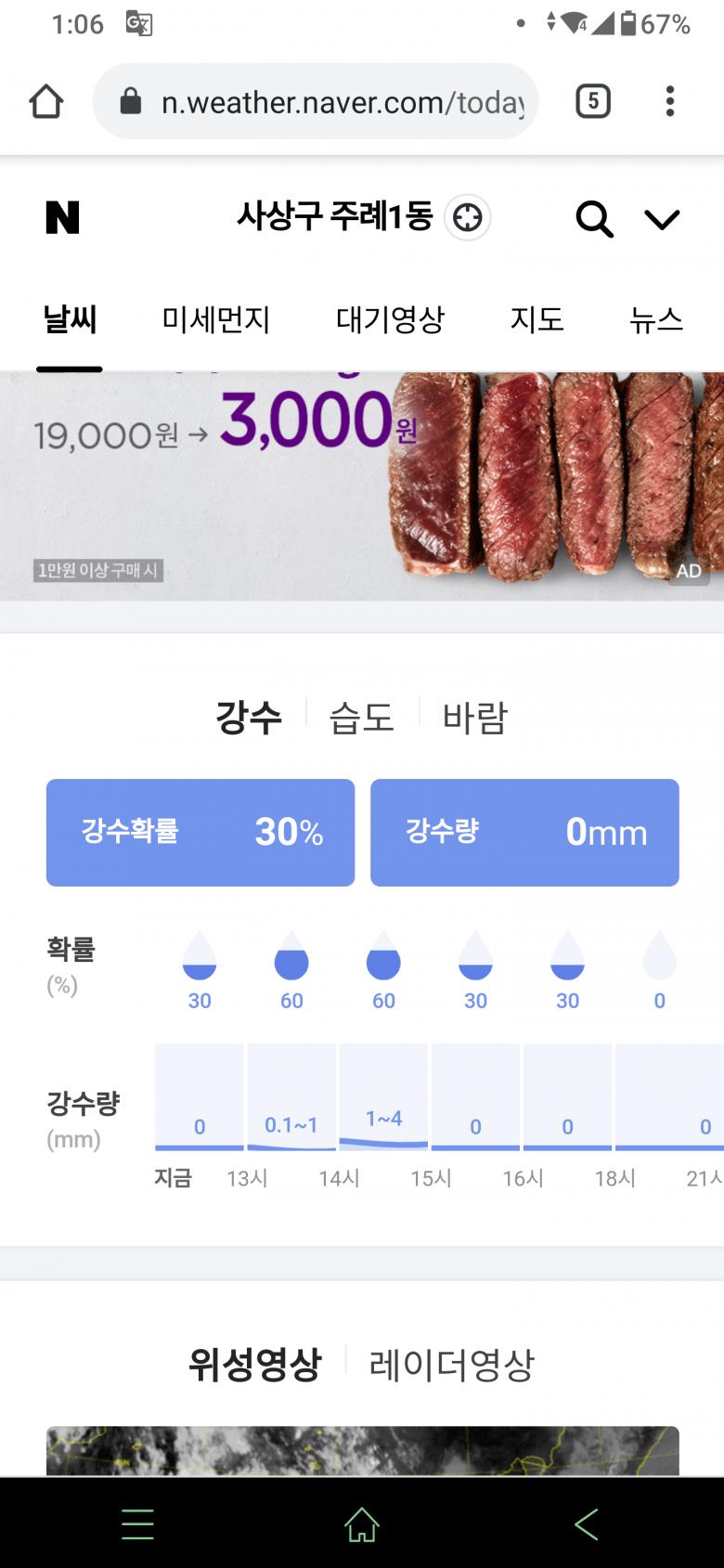Open the location search magnifier
The width and height of the screenshot is (724, 1568).
(x=594, y=219)
